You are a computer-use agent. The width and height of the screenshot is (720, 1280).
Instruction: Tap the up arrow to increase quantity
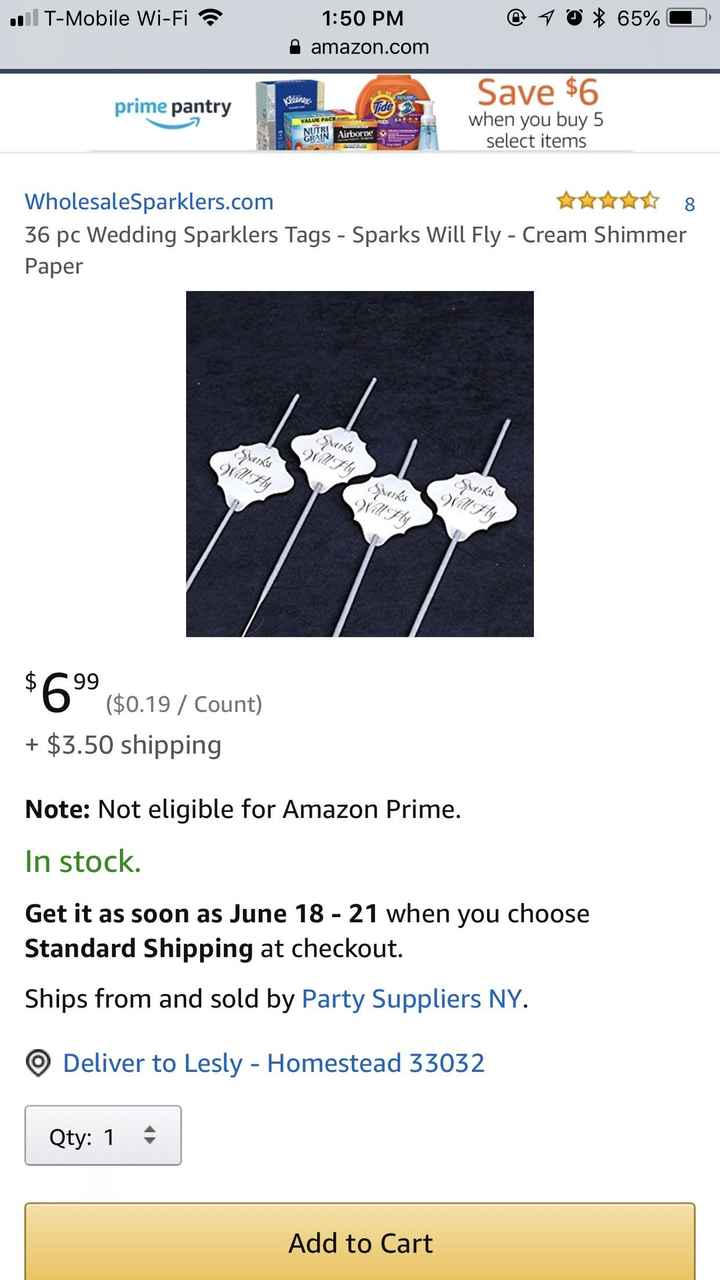tap(150, 1128)
